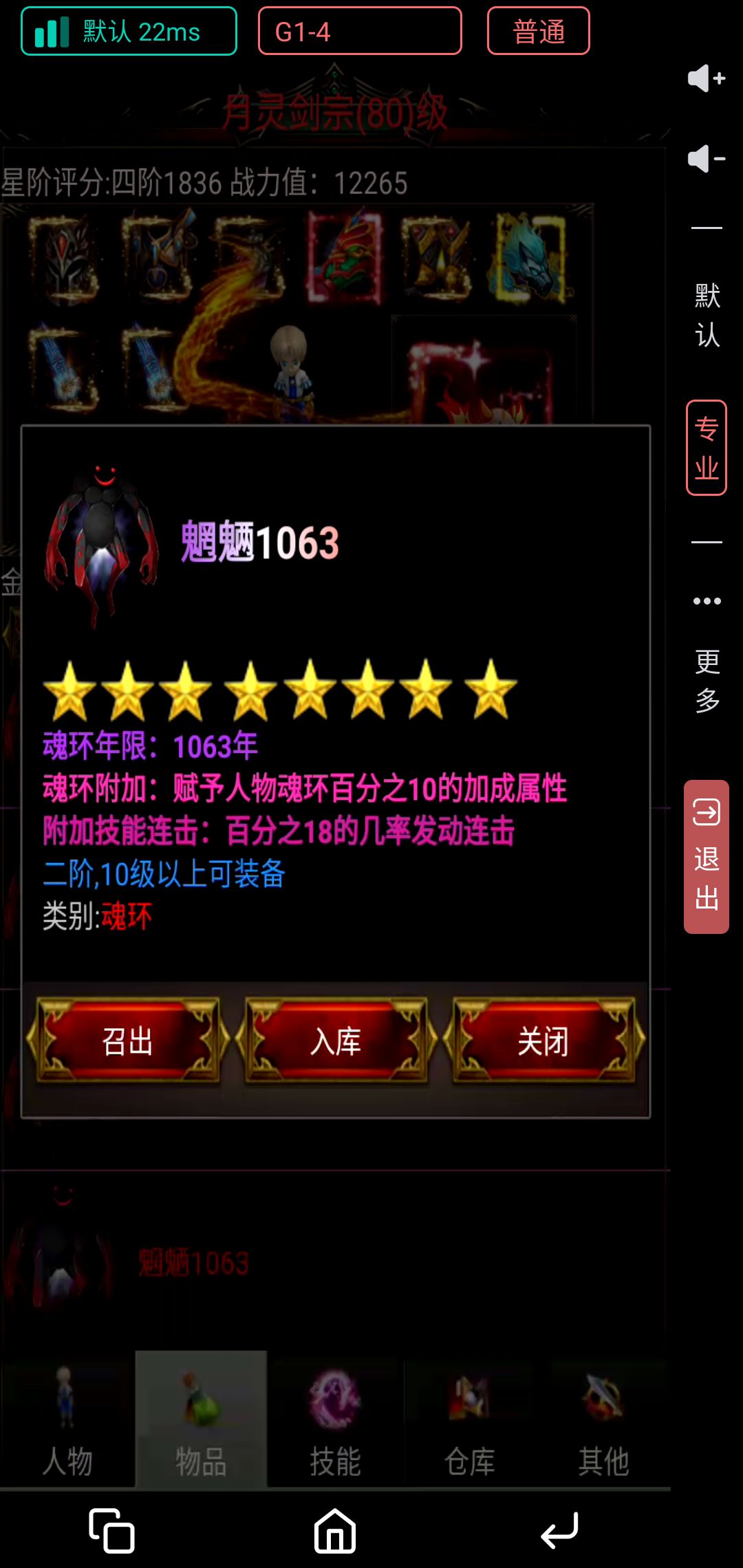Screen dimensions: 743x1568
Task: Open the 默认 22ms server selector
Action: tap(129, 31)
